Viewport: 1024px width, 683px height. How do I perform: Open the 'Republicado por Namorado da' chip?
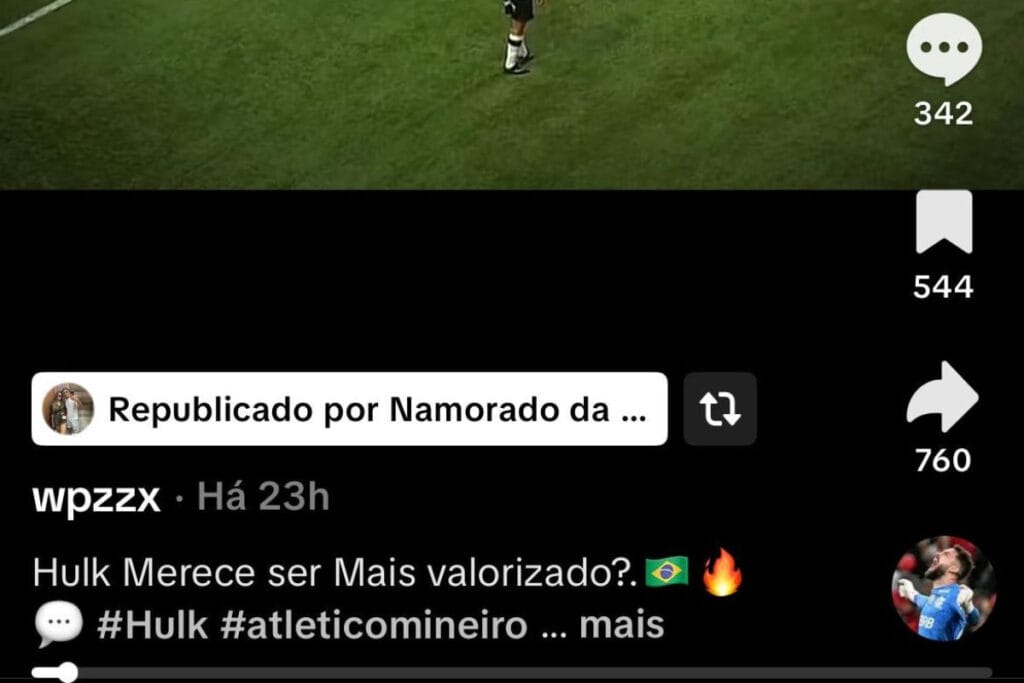click(x=350, y=409)
